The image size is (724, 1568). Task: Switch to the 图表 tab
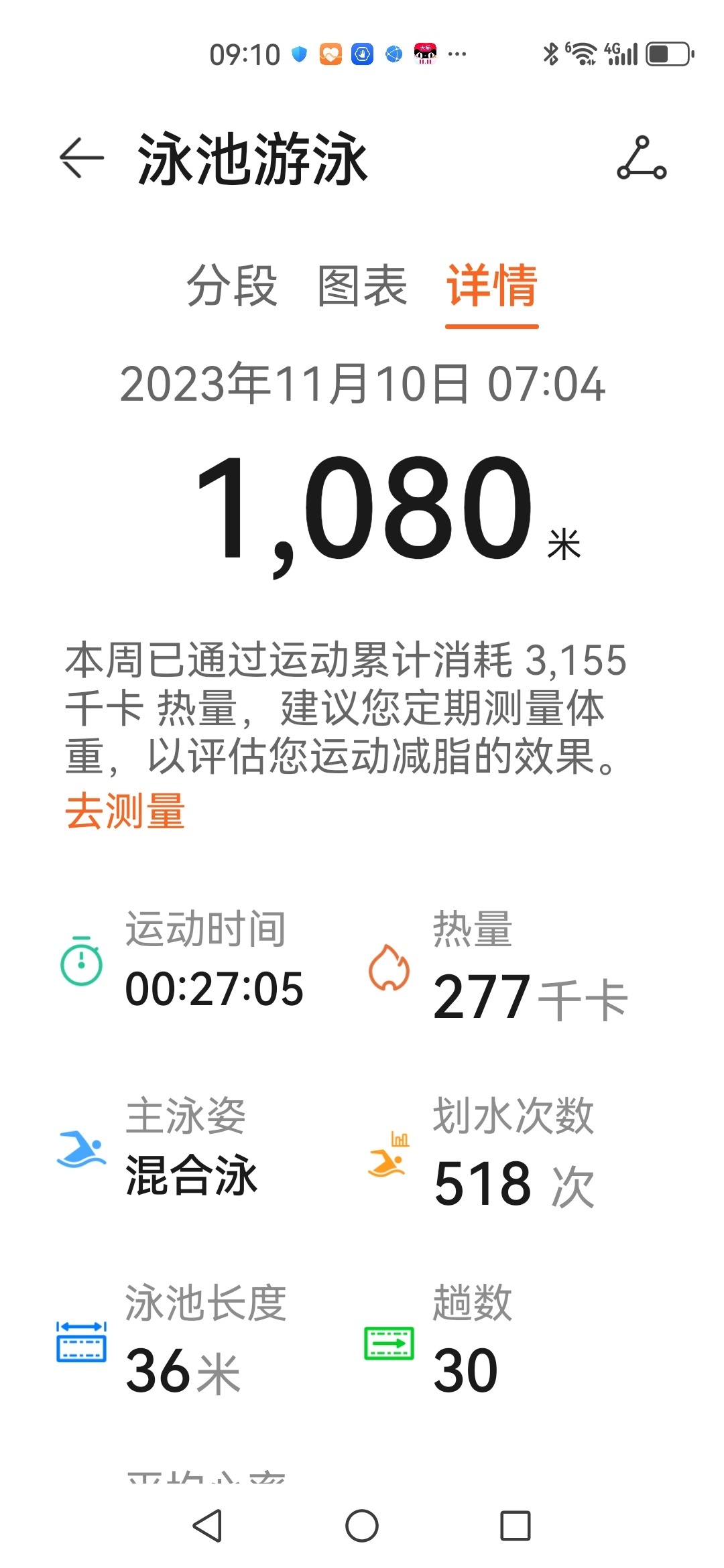[362, 285]
